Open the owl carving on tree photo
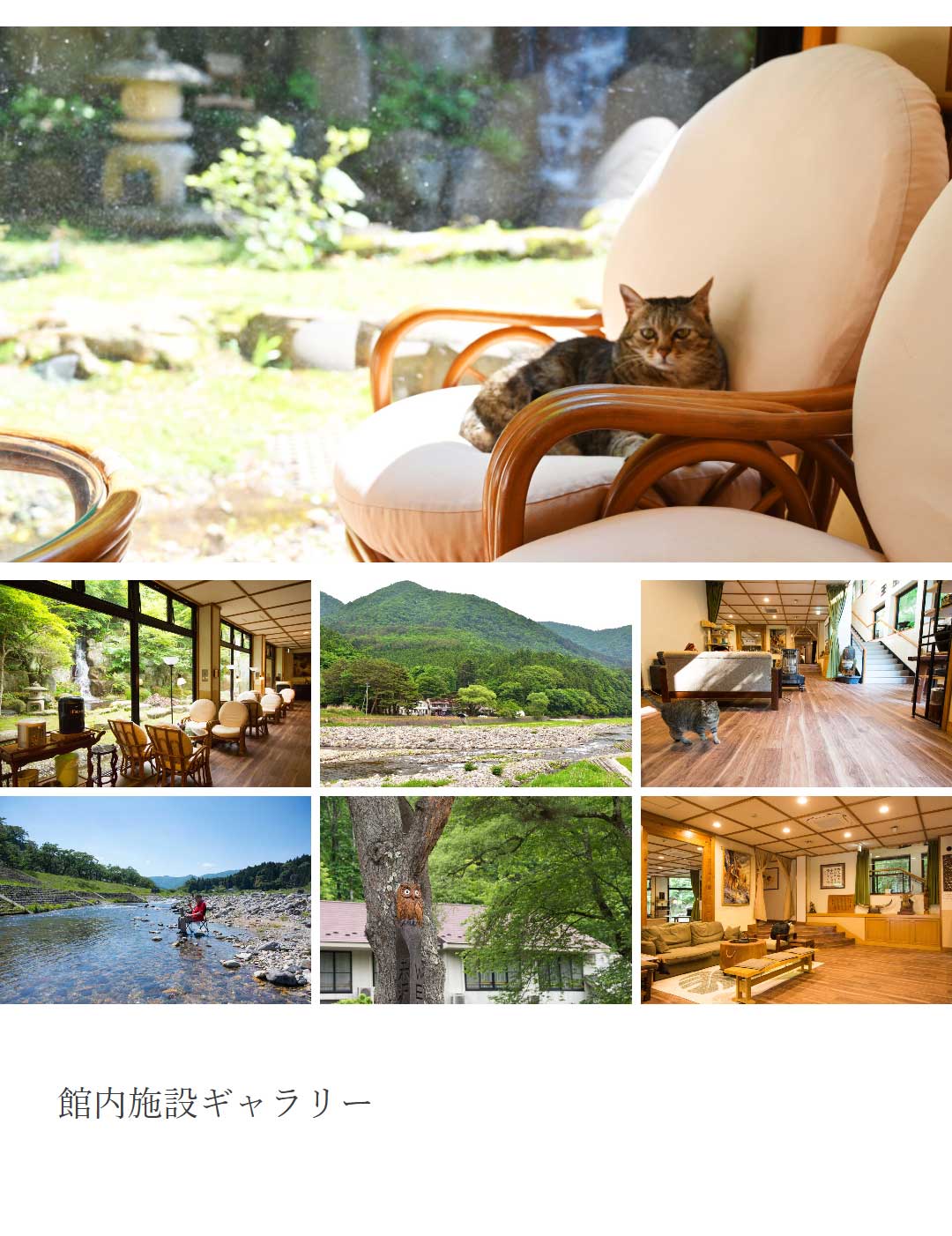Screen dimensions: 952x1236 [x=476, y=900]
